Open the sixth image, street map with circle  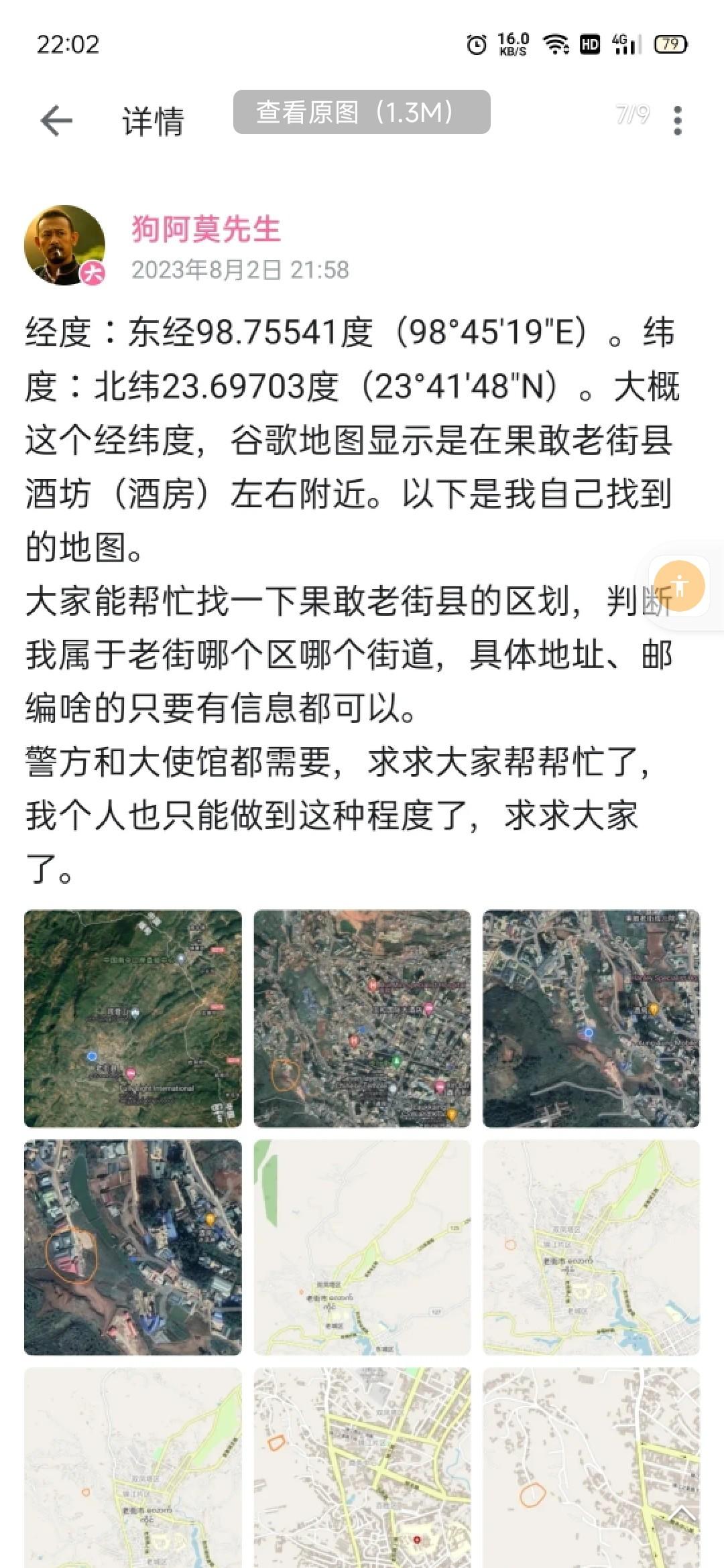click(x=591, y=1248)
